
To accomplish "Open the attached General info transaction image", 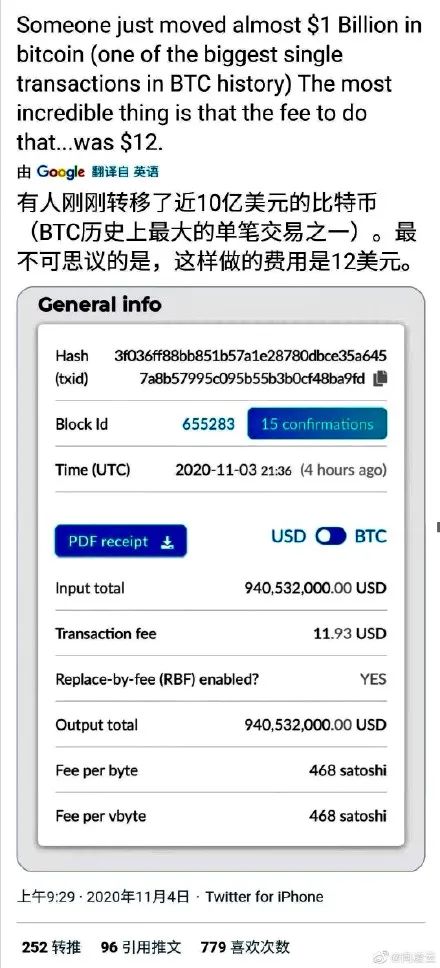I will pyautogui.click(x=220, y=579).
